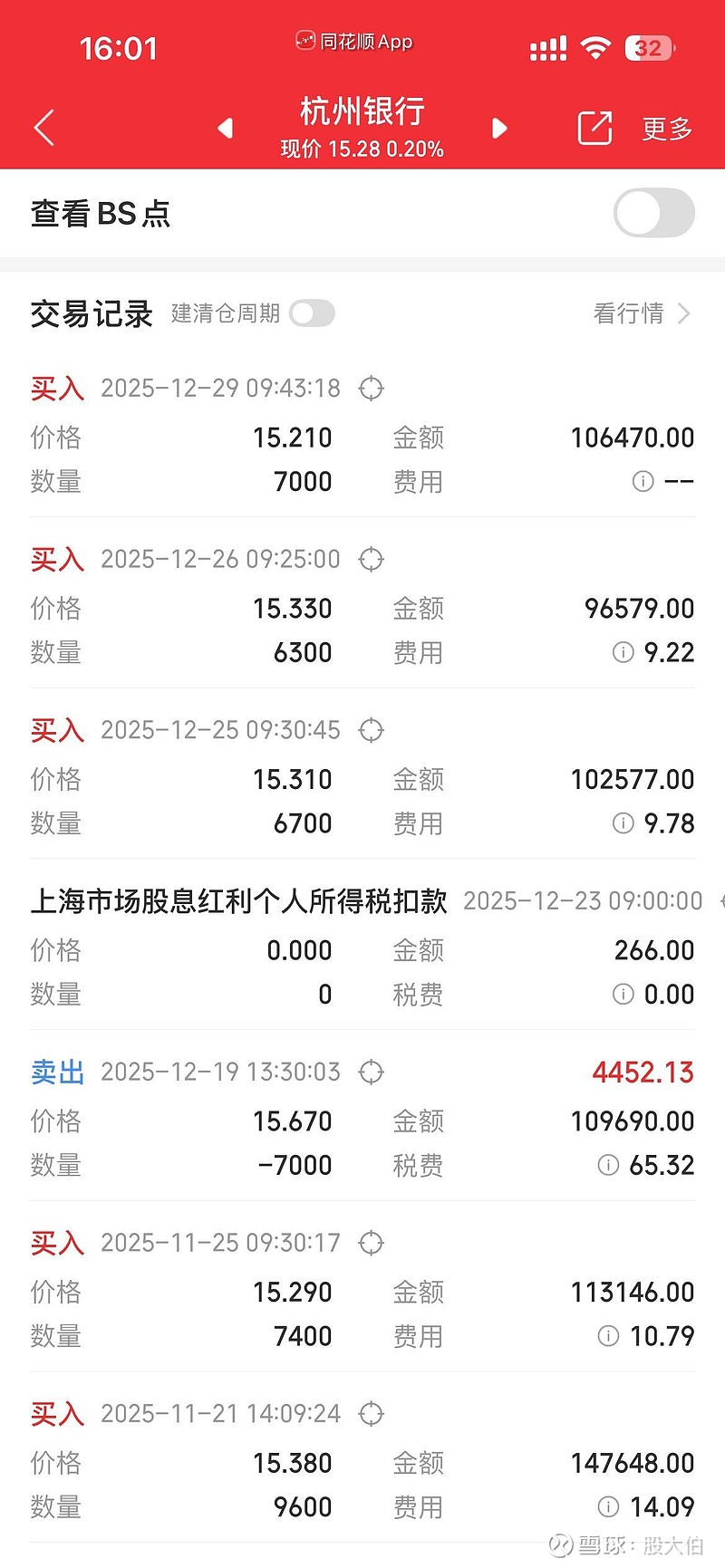Tap the 同花顺App banner at the top

(x=356, y=41)
